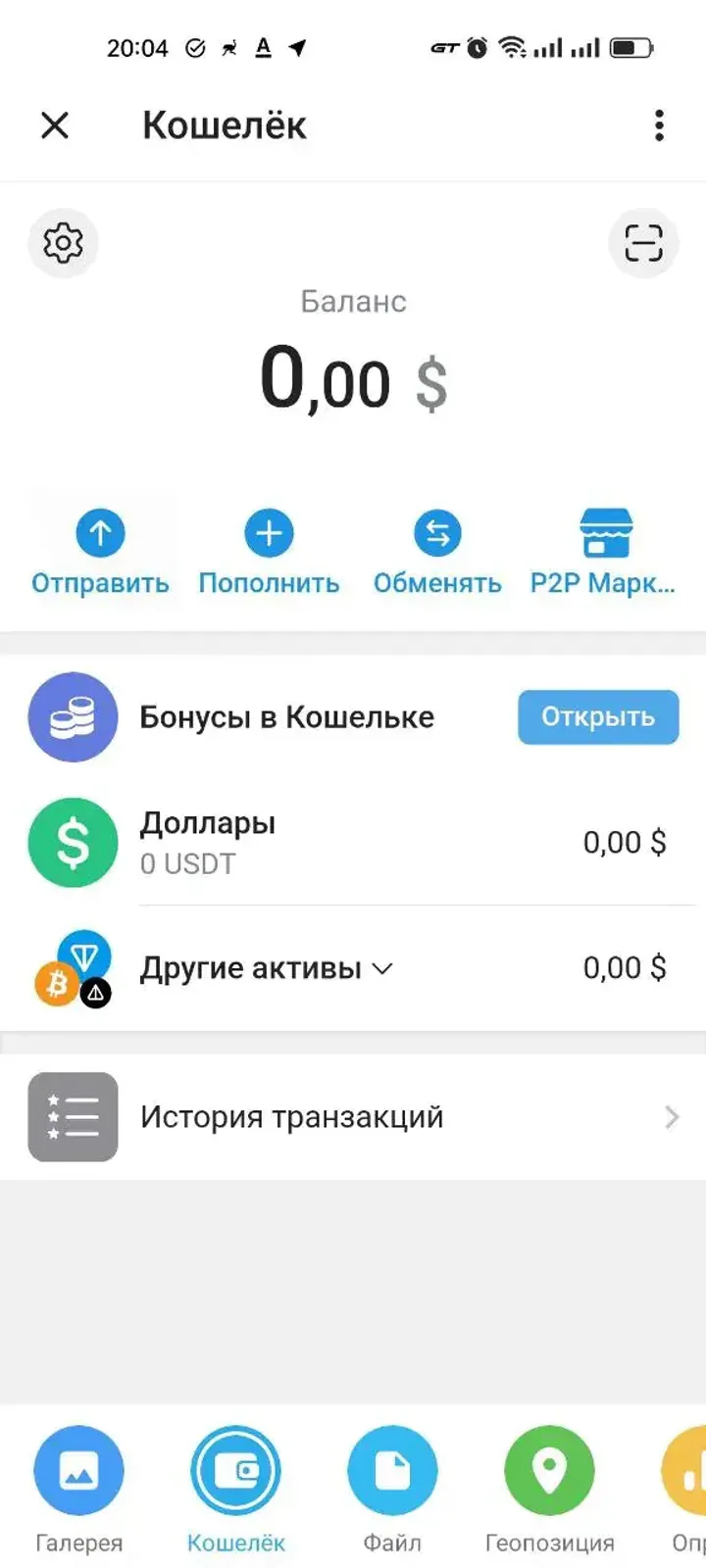Screen dimensions: 706x1568
Task: Open История транзакций via chevron arrow
Action: pos(671,1117)
